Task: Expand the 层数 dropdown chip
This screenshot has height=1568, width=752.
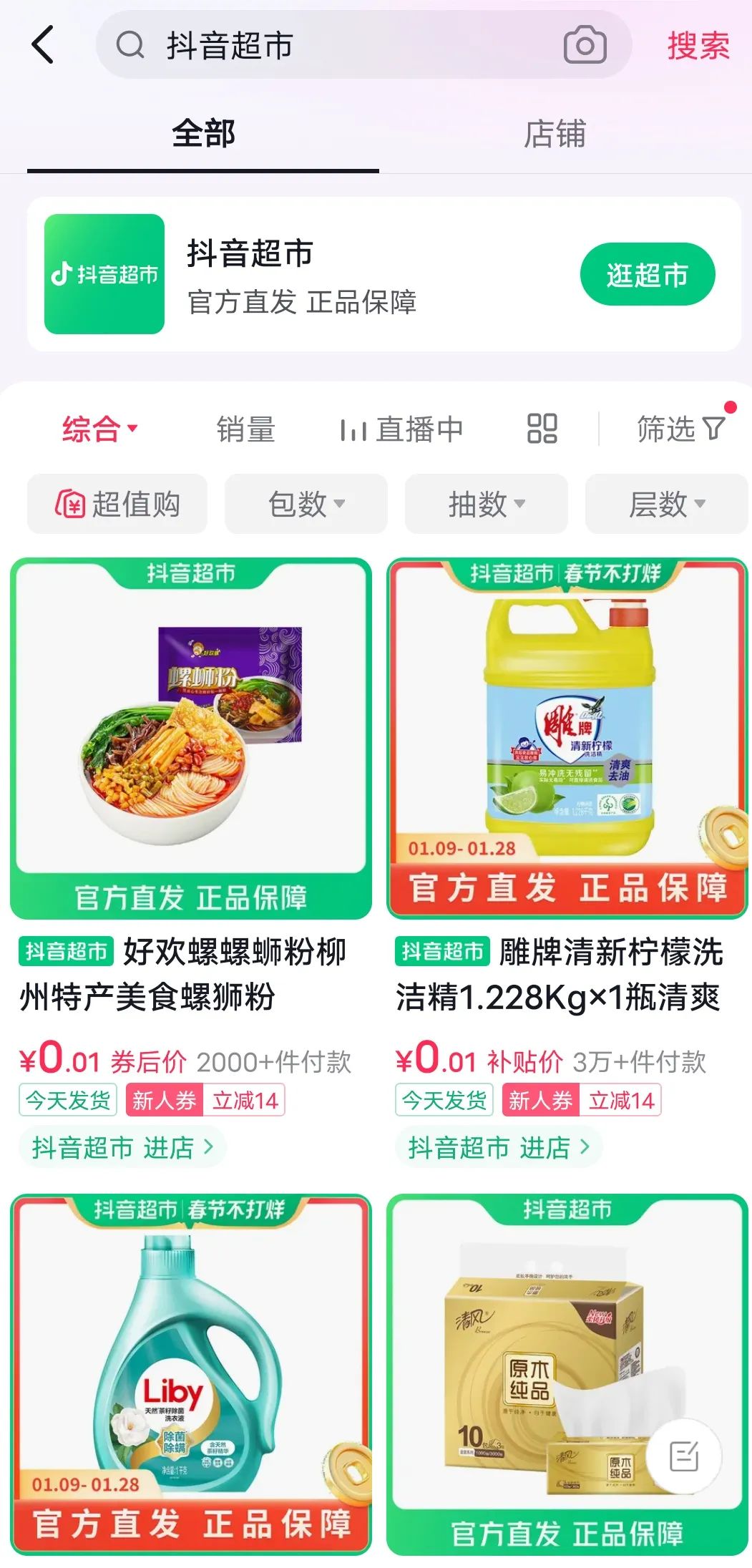Action: tap(666, 504)
